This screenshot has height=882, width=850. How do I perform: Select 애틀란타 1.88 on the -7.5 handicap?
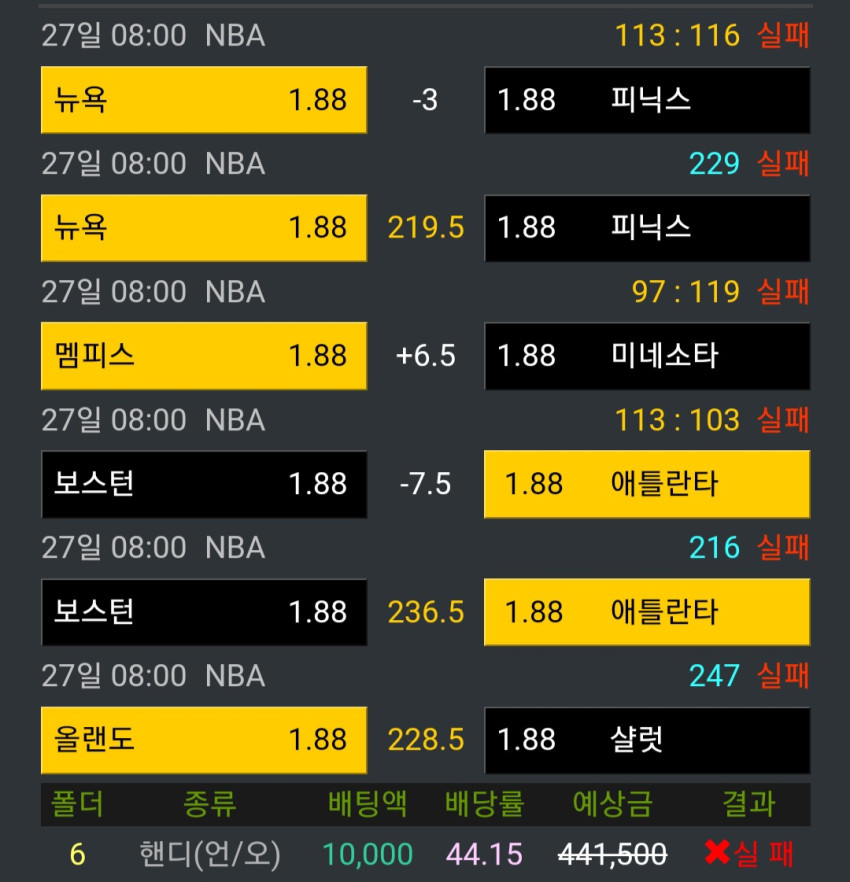(x=647, y=484)
